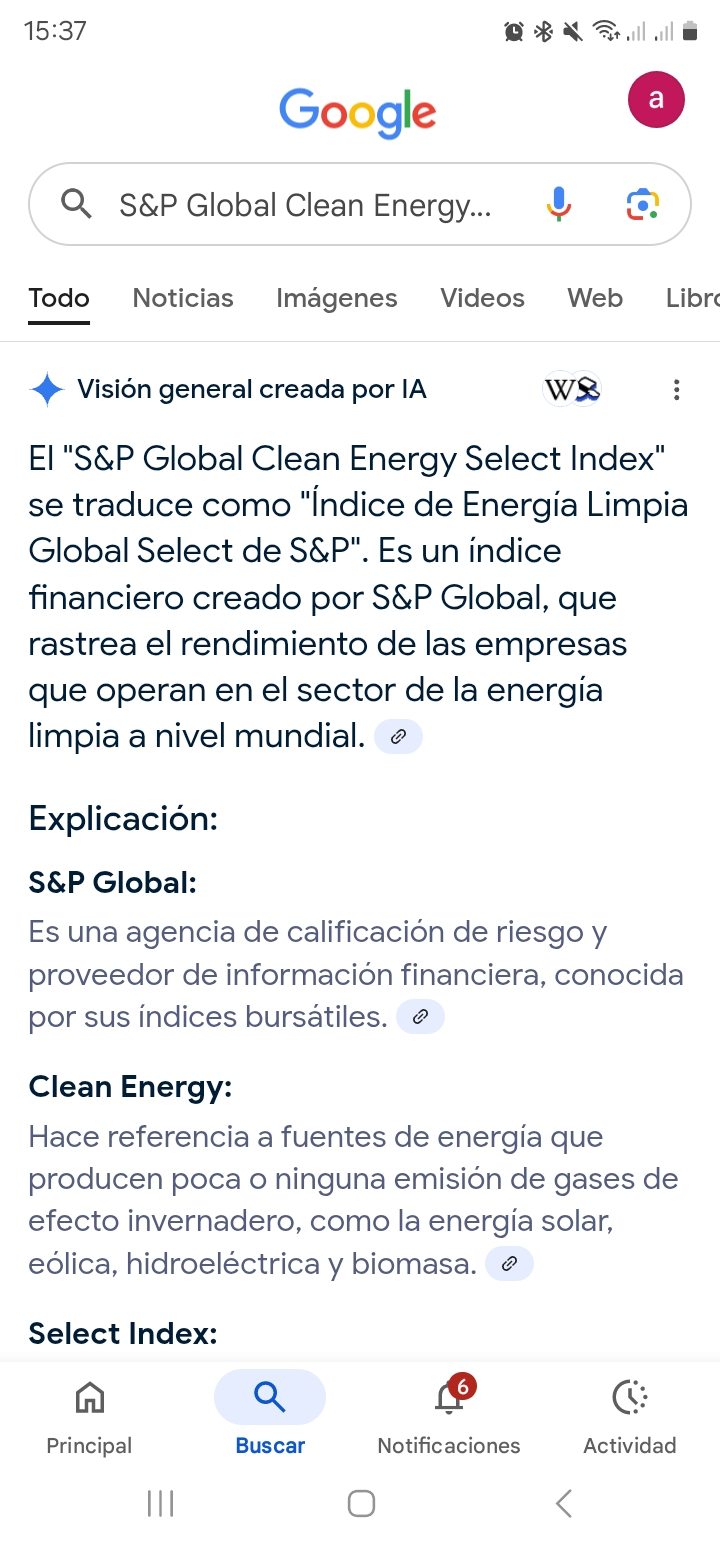
Task: Start voice search with the microphone
Action: pos(559,205)
